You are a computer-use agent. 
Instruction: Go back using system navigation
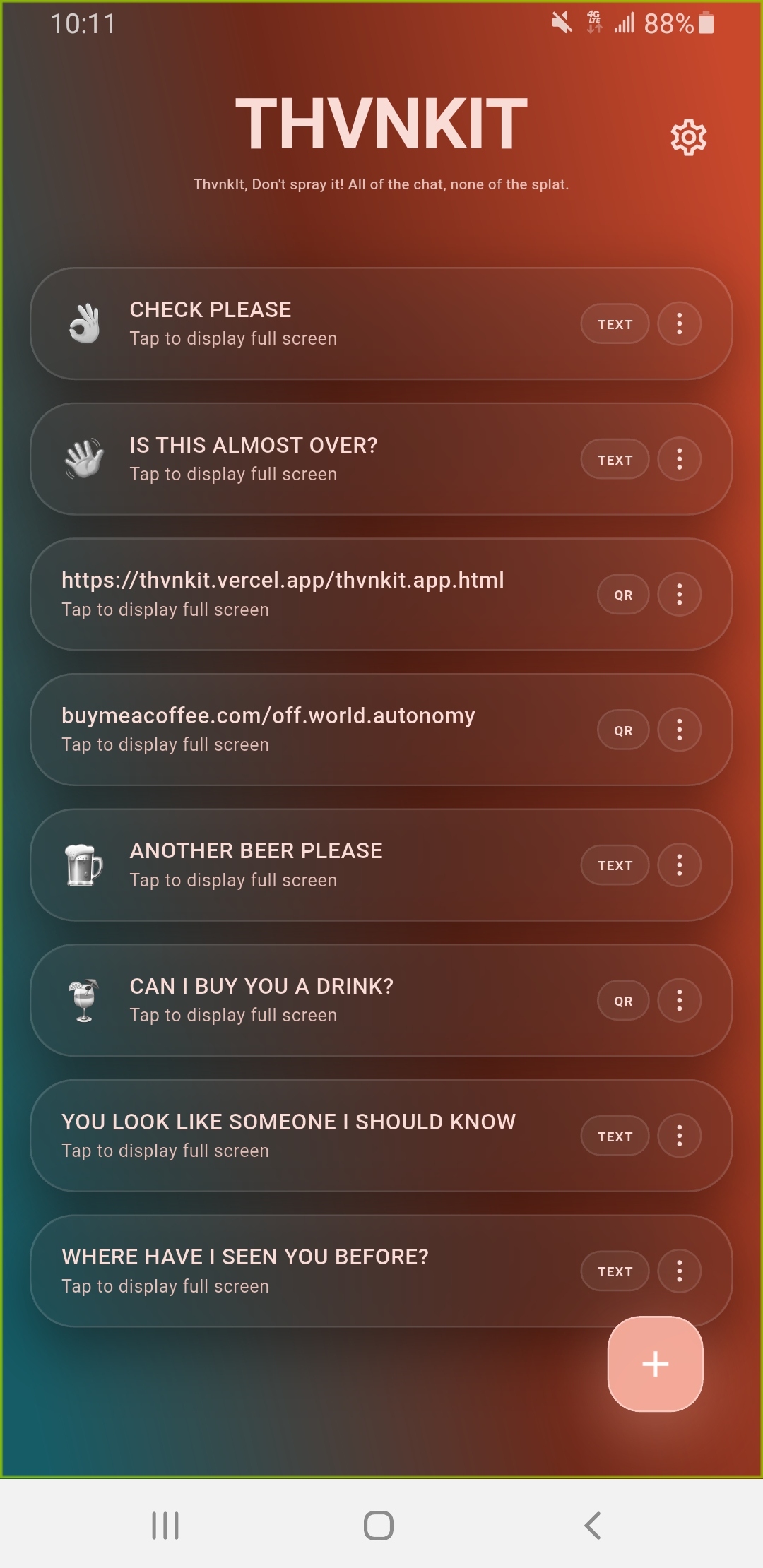click(592, 1526)
